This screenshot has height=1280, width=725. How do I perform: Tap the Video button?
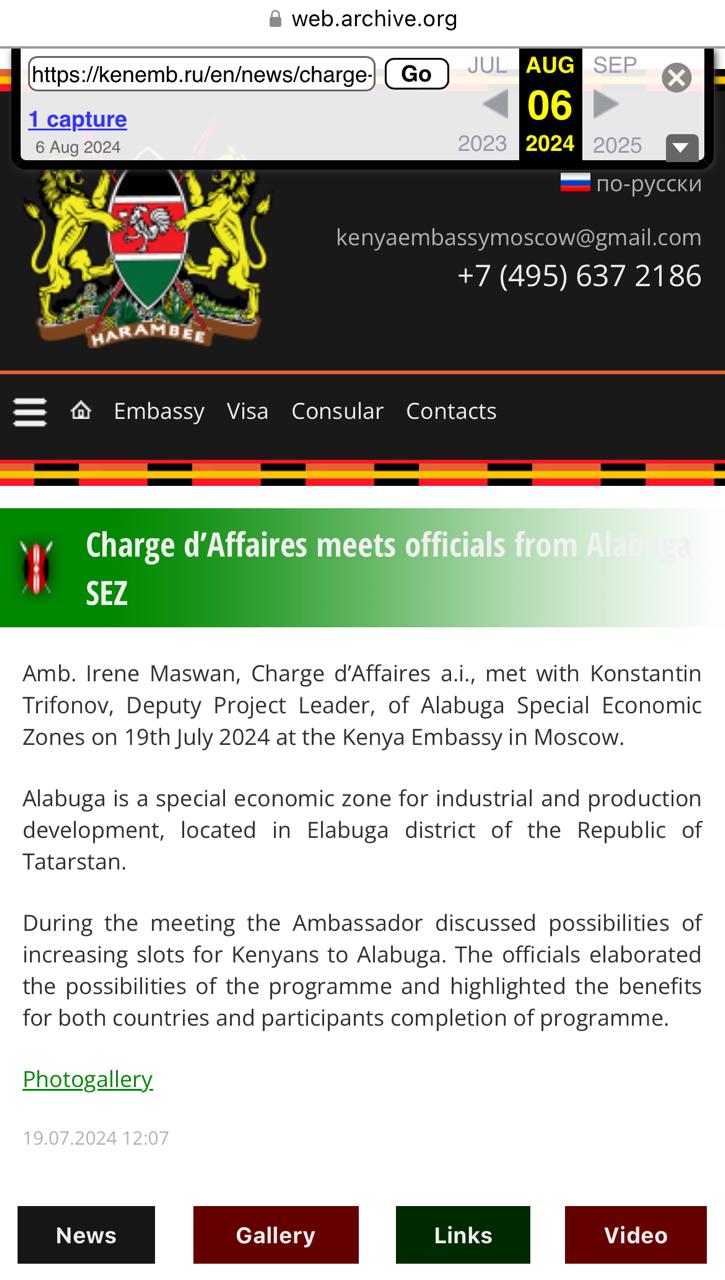(x=636, y=1235)
